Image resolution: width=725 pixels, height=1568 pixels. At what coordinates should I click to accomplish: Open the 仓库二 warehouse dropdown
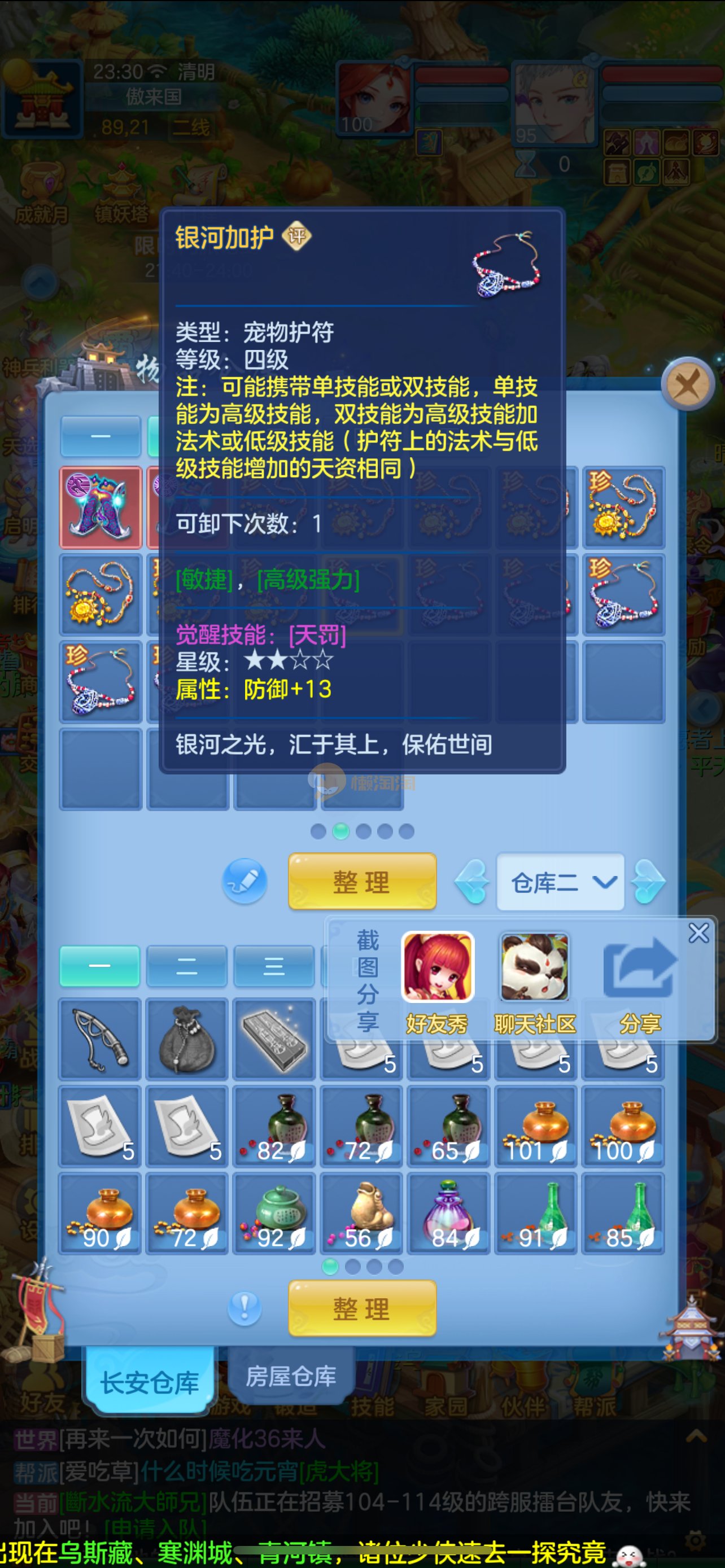click(x=561, y=882)
